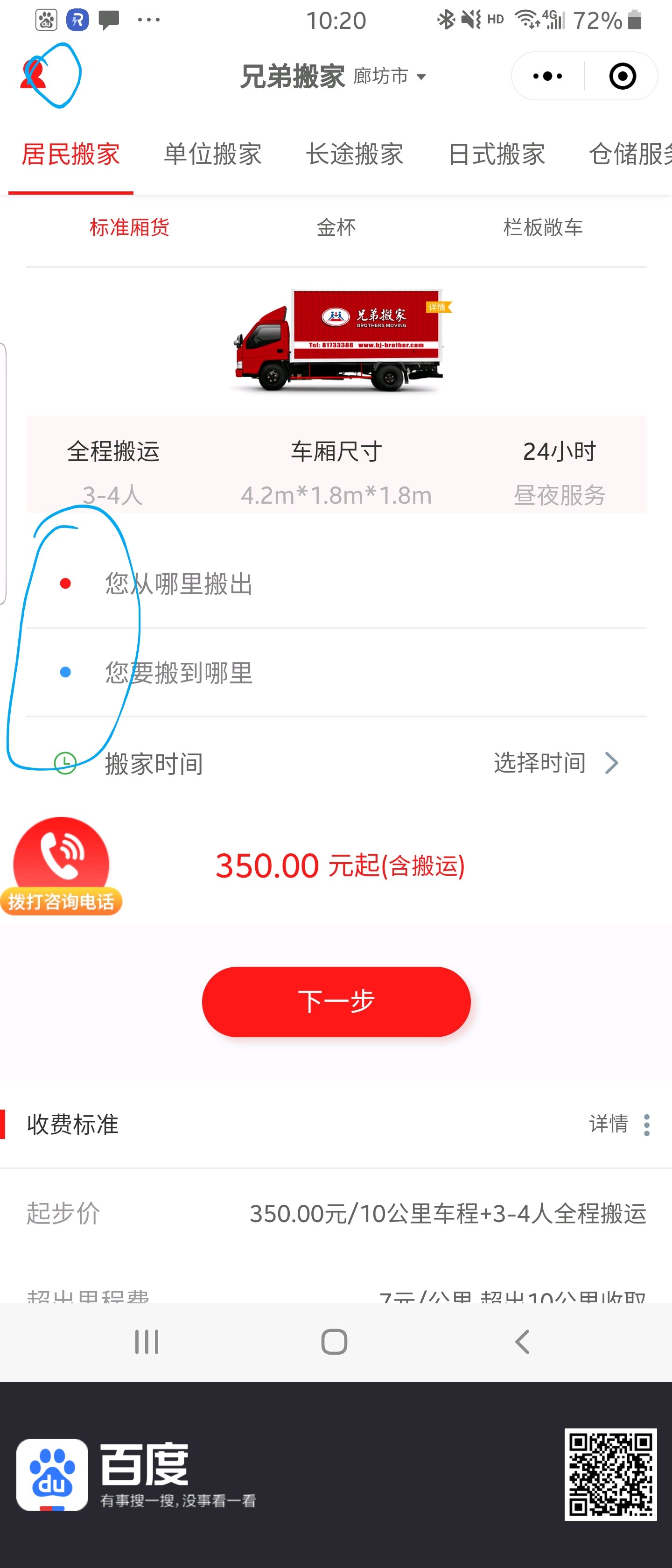The height and width of the screenshot is (1568, 672).
Task: Choose the 栏板敞车 vehicle type
Action: [543, 227]
